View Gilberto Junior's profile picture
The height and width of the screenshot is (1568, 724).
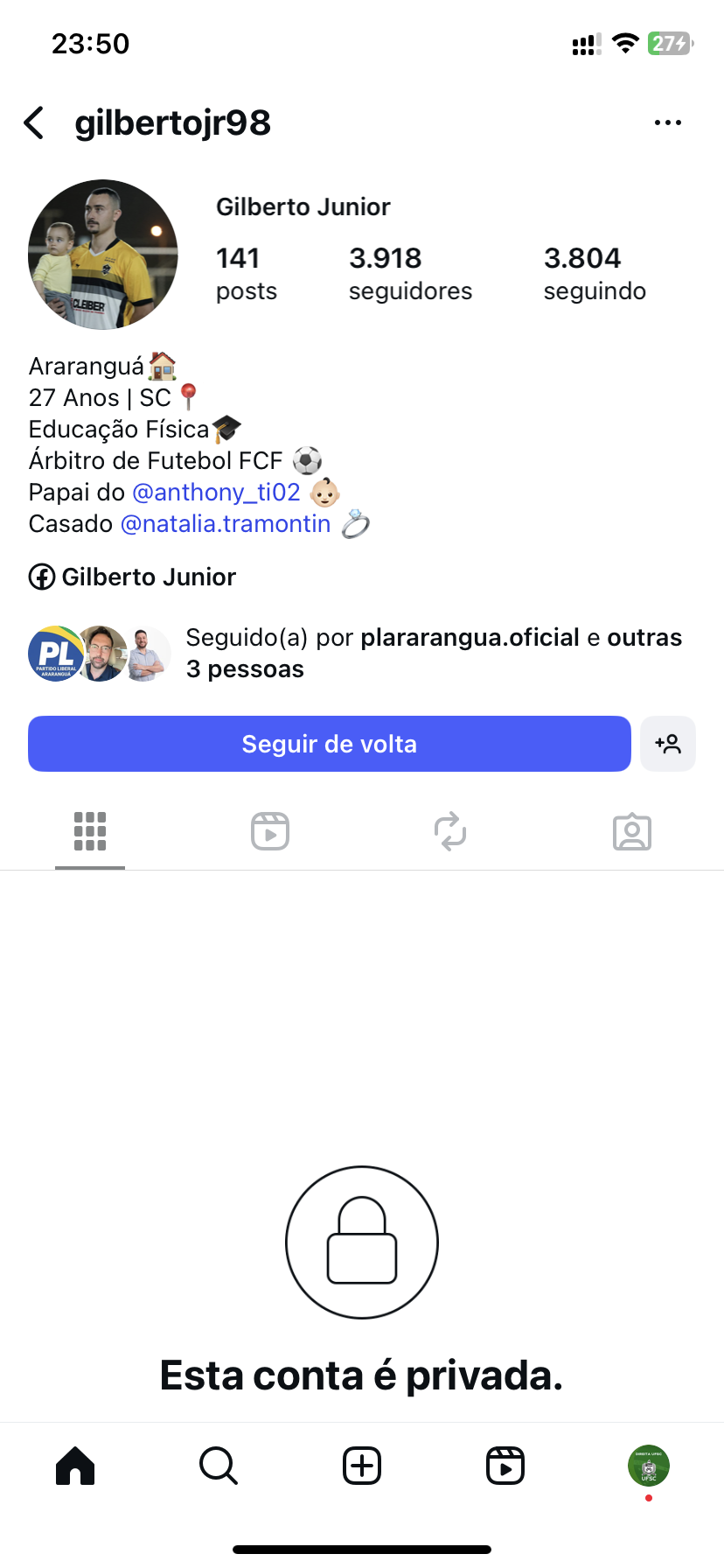103,255
